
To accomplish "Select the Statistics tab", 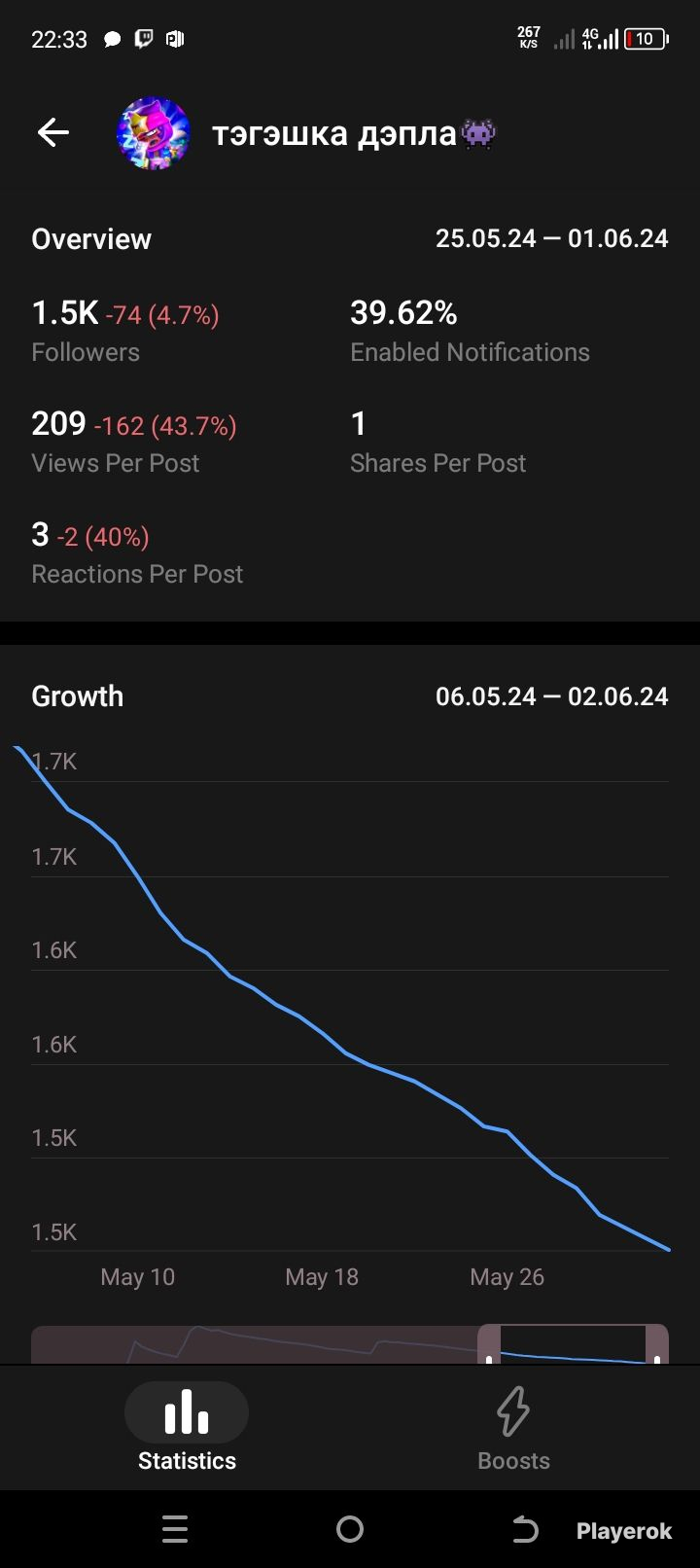I will [187, 1429].
